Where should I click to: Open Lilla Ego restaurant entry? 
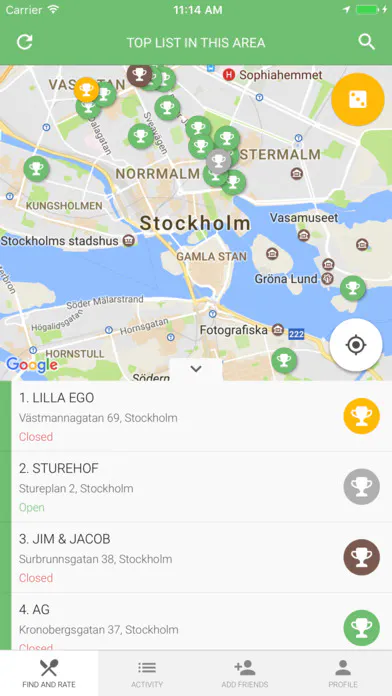tap(201, 416)
